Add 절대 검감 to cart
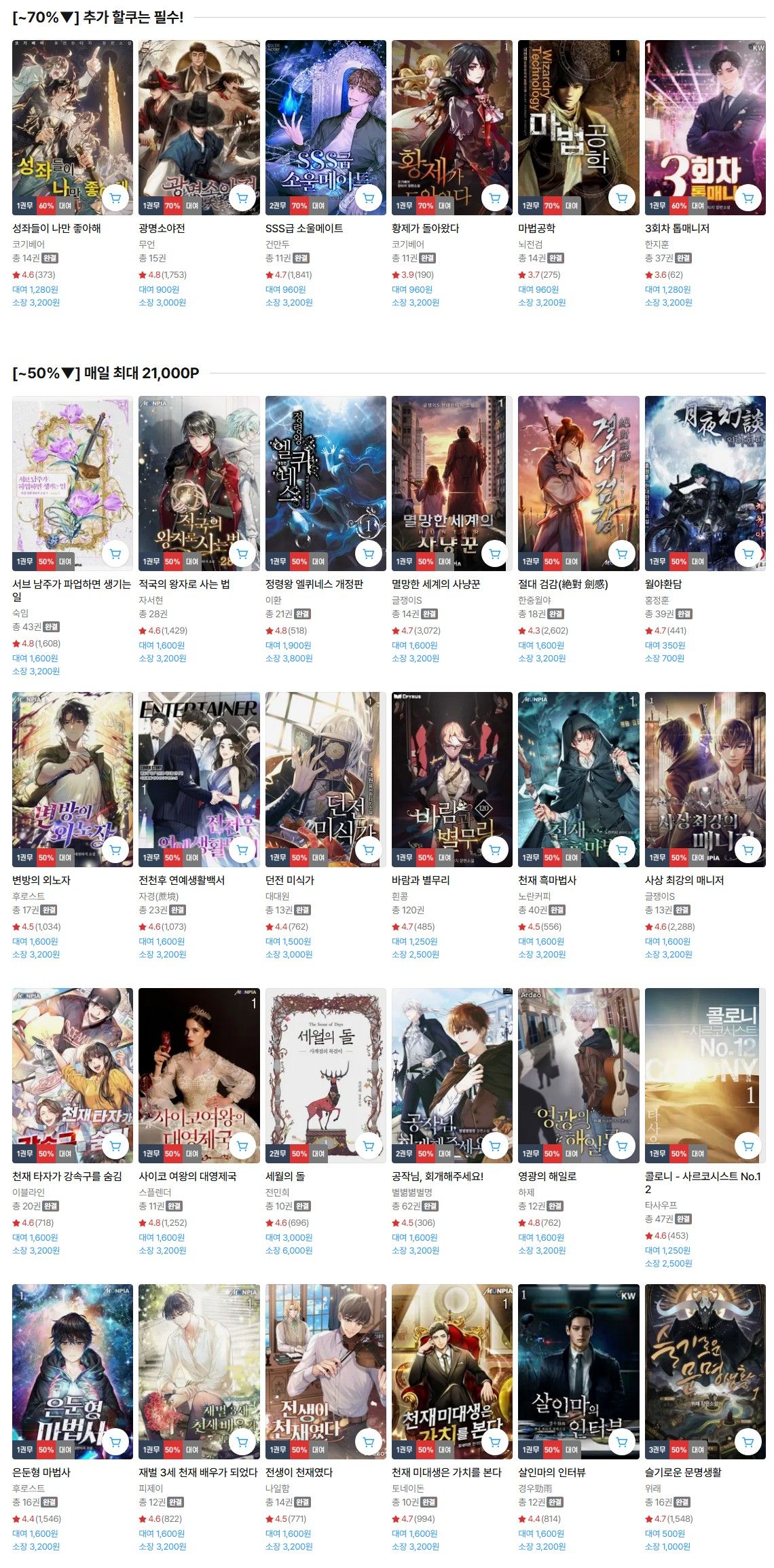 coord(621,554)
